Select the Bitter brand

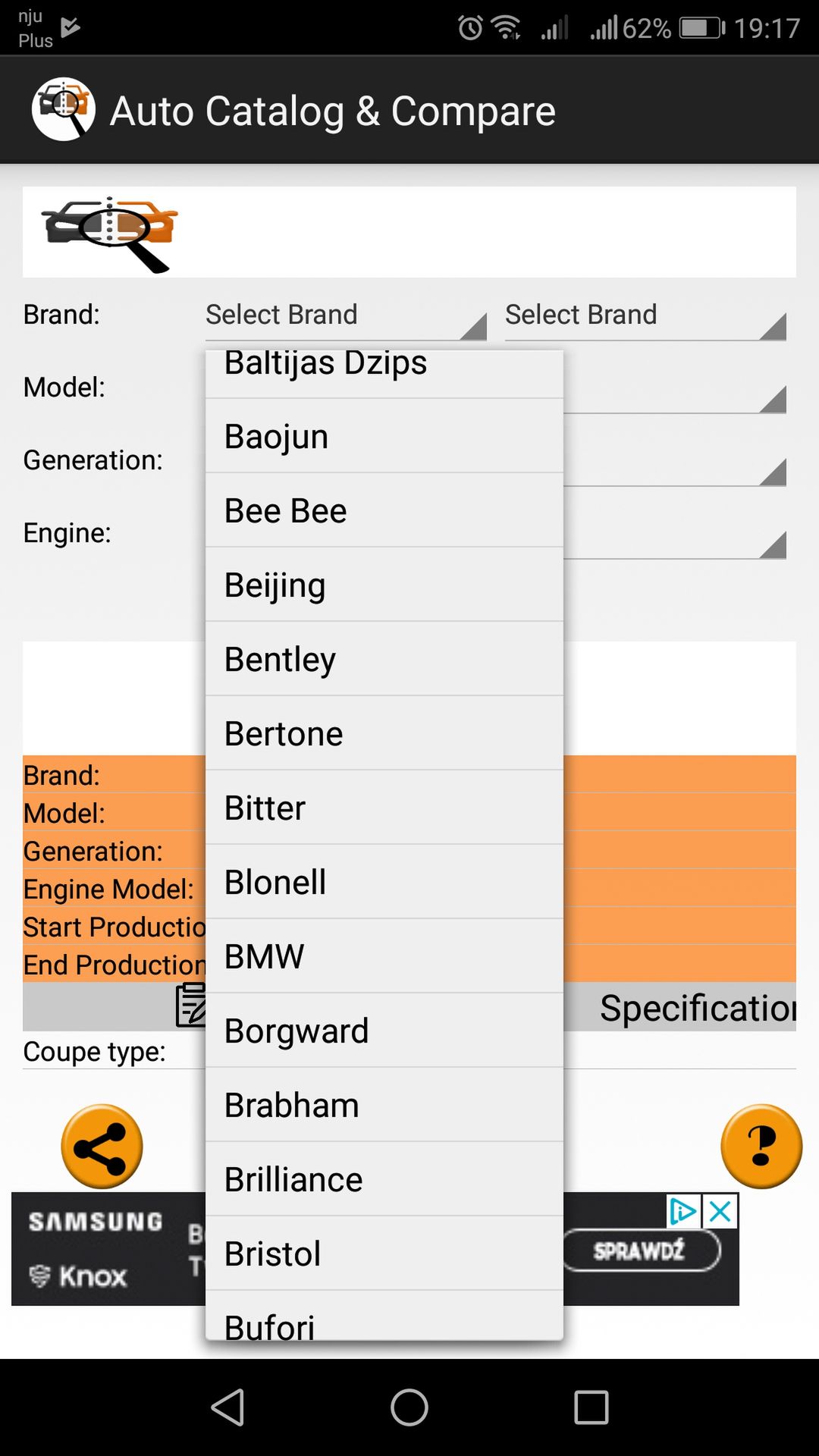384,808
